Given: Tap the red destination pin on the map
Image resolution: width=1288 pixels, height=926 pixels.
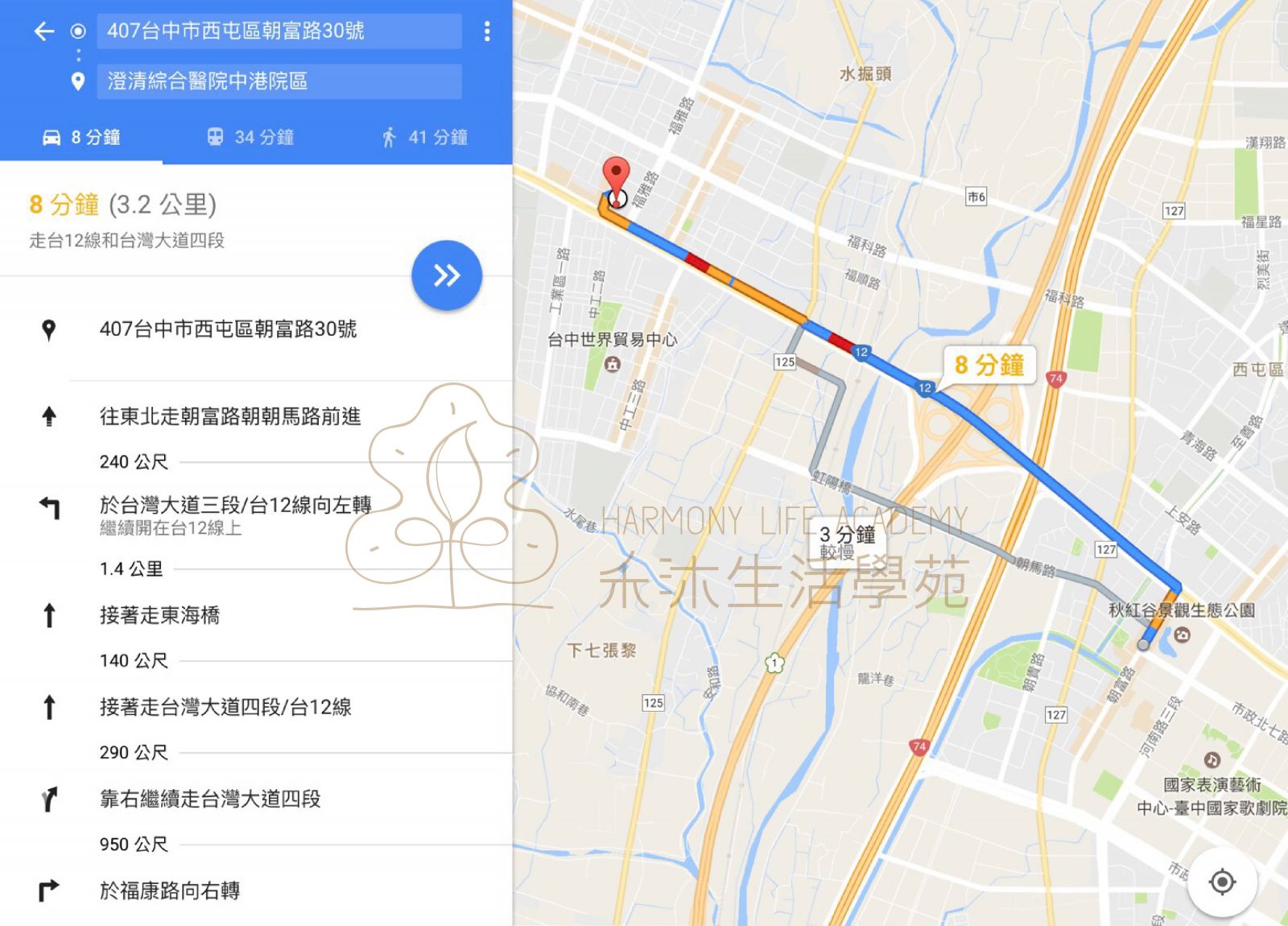Looking at the screenshot, I should click(x=616, y=176).
